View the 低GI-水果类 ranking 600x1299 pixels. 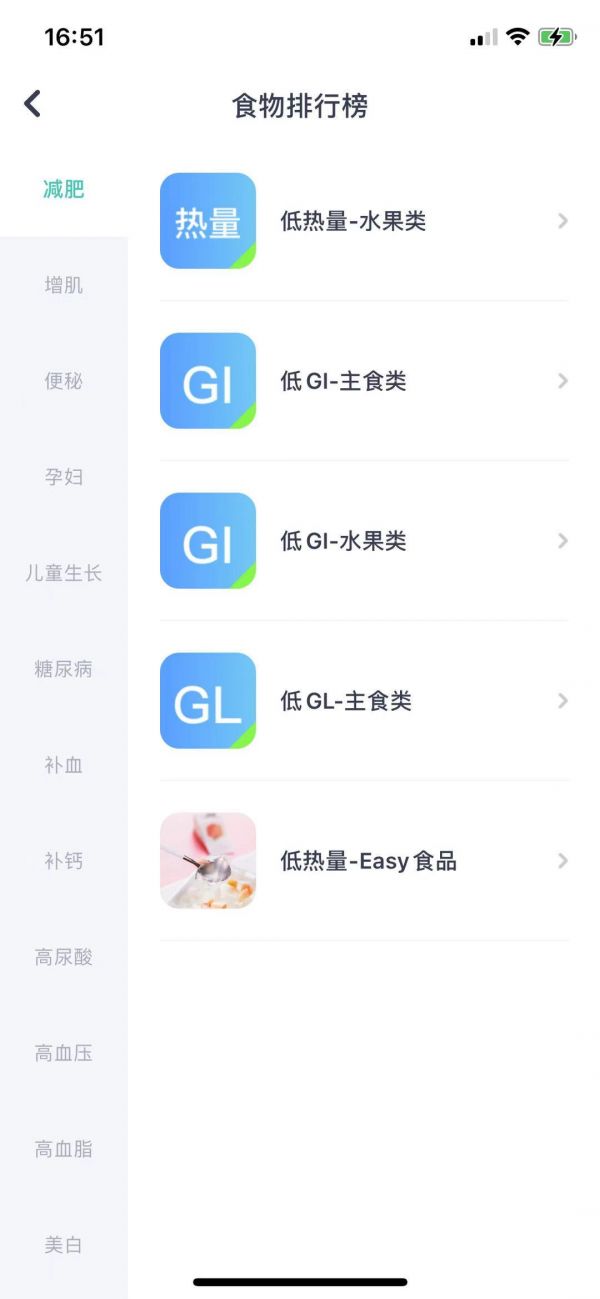[364, 541]
